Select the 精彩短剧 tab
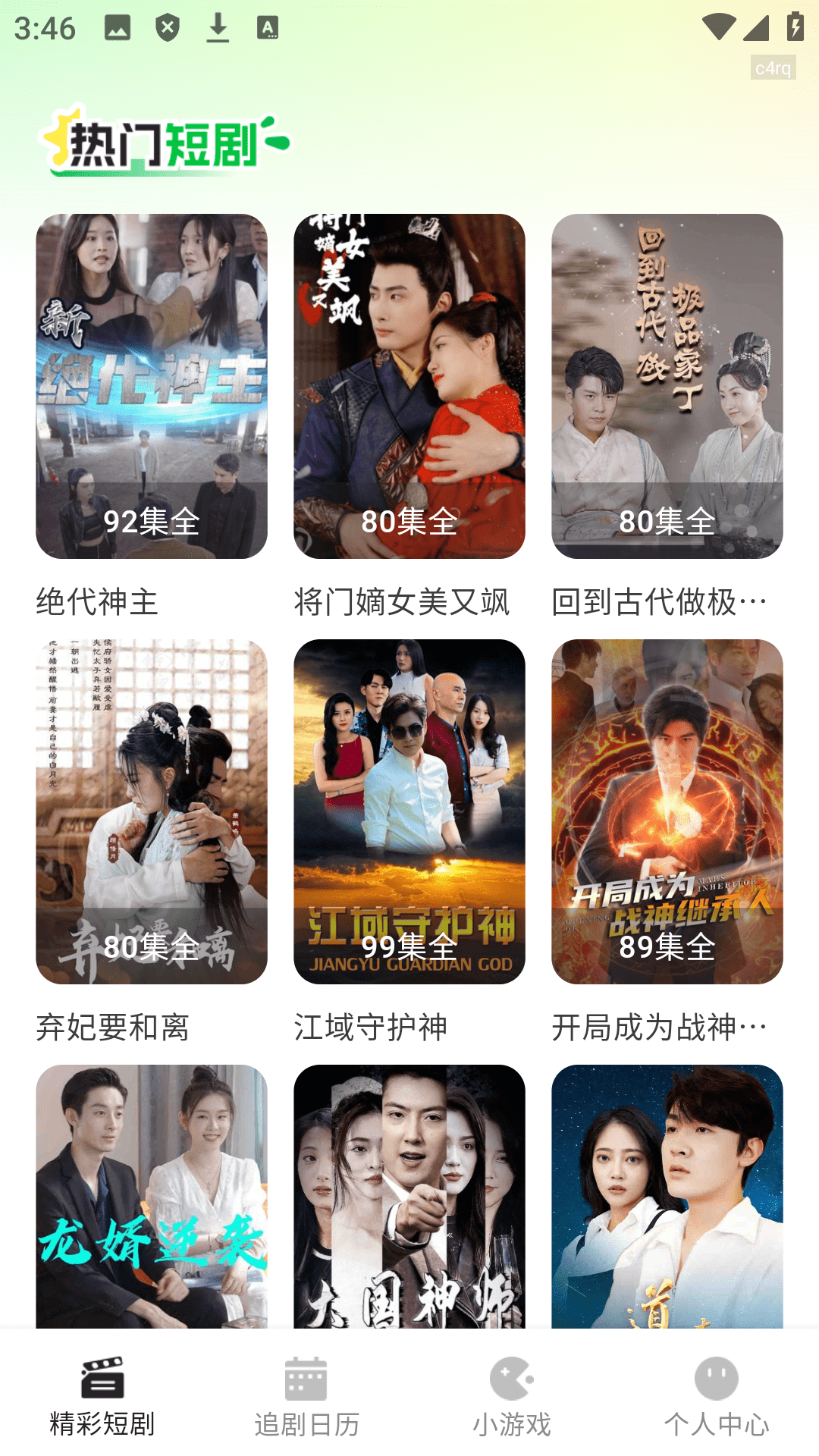Screen dimensions: 819x1456 click(102, 1397)
